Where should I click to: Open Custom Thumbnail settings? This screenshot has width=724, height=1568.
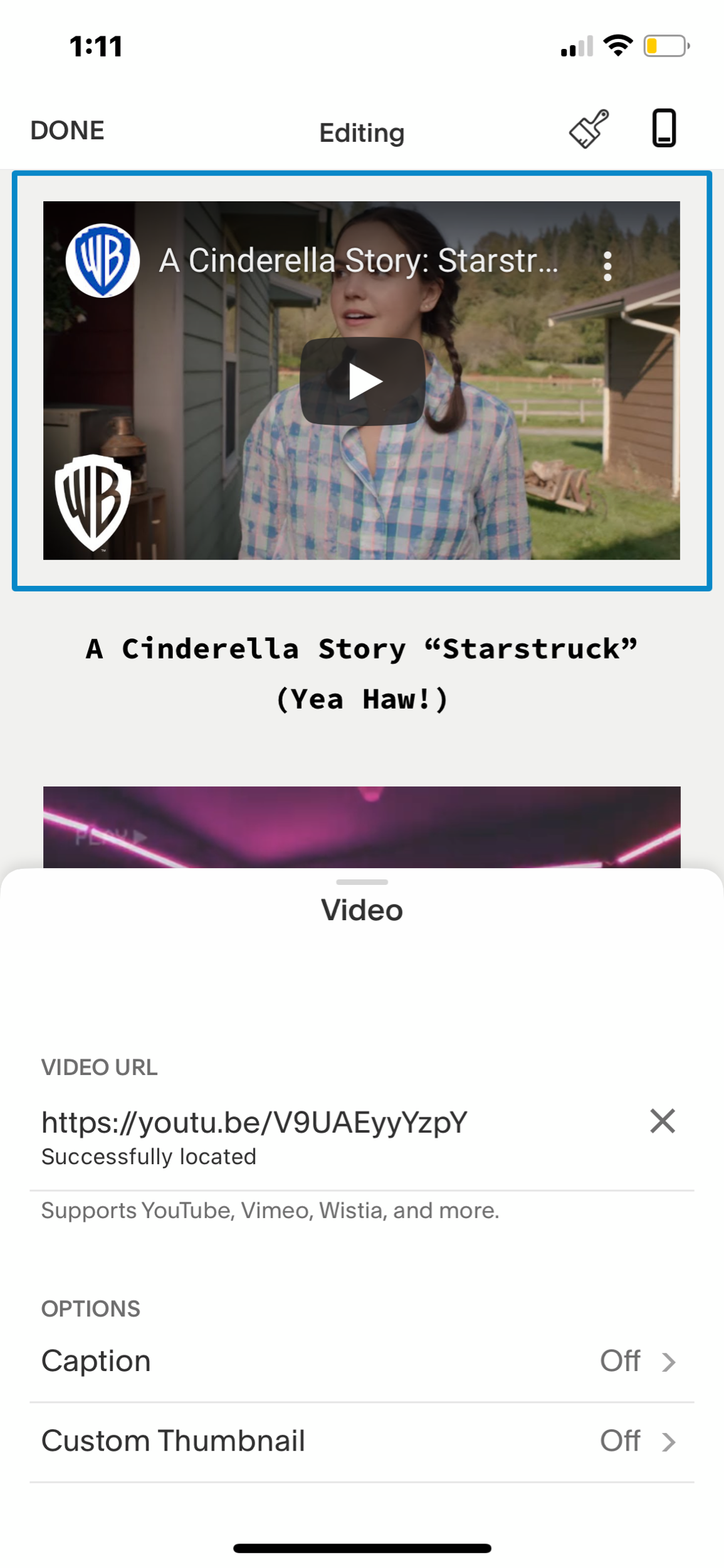(362, 1441)
